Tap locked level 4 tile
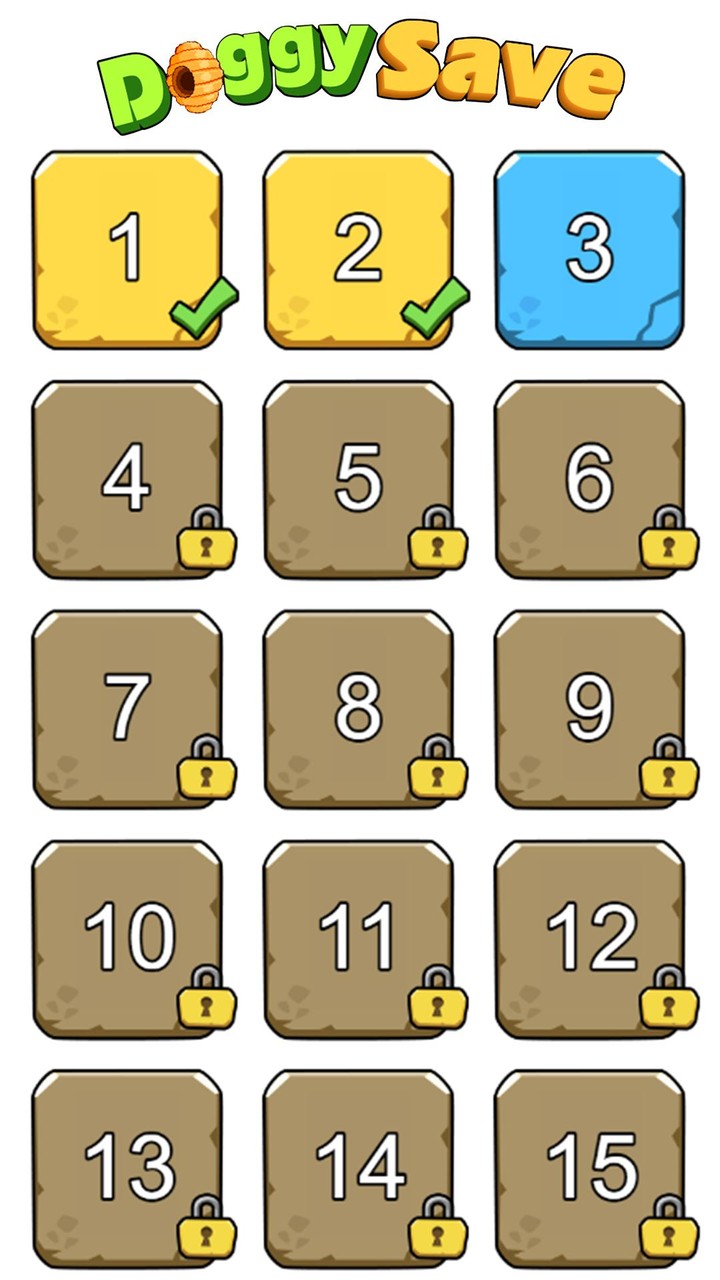Viewport: 720px width, 1280px height. click(127, 479)
